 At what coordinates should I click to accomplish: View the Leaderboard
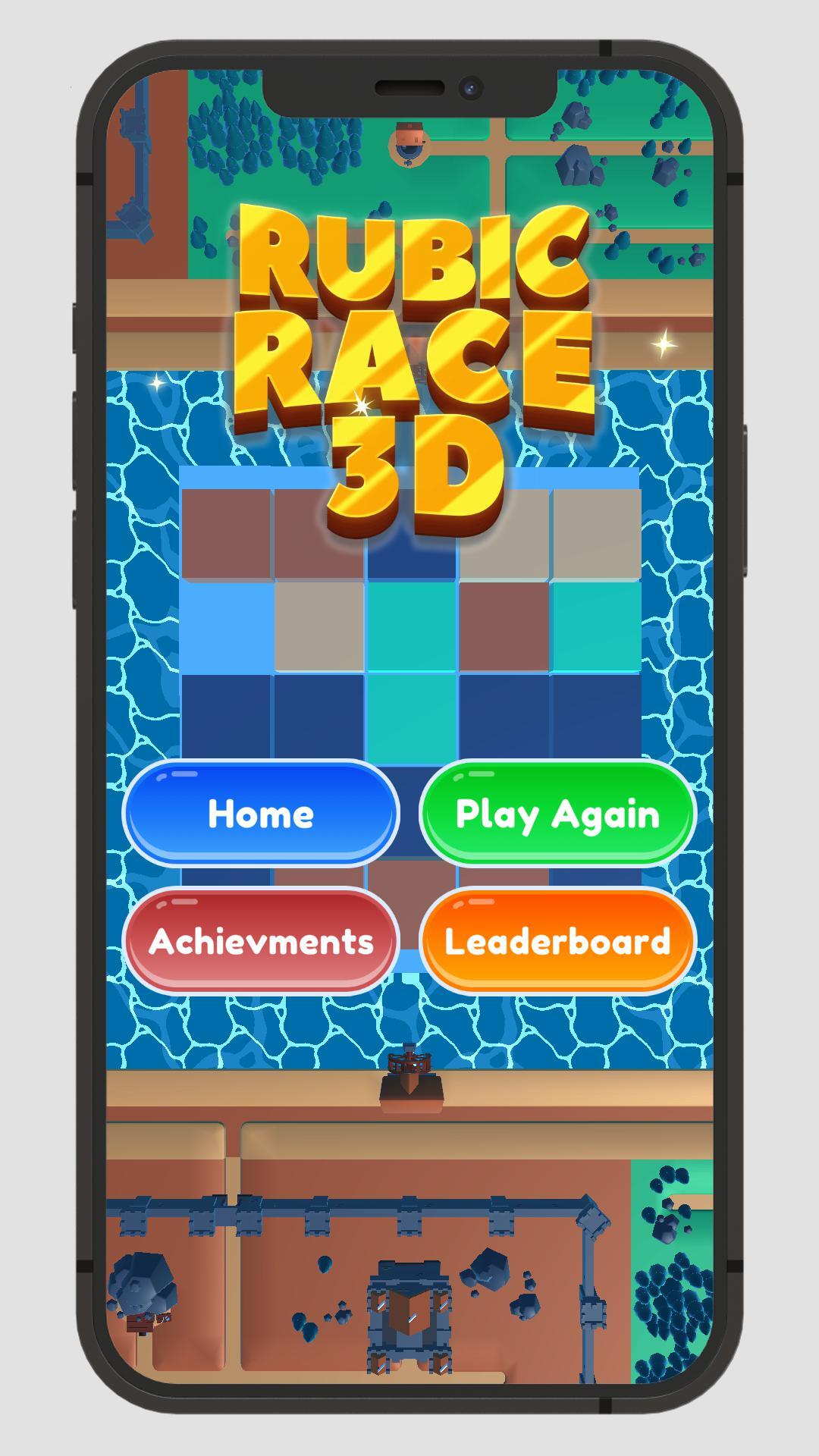click(x=557, y=940)
